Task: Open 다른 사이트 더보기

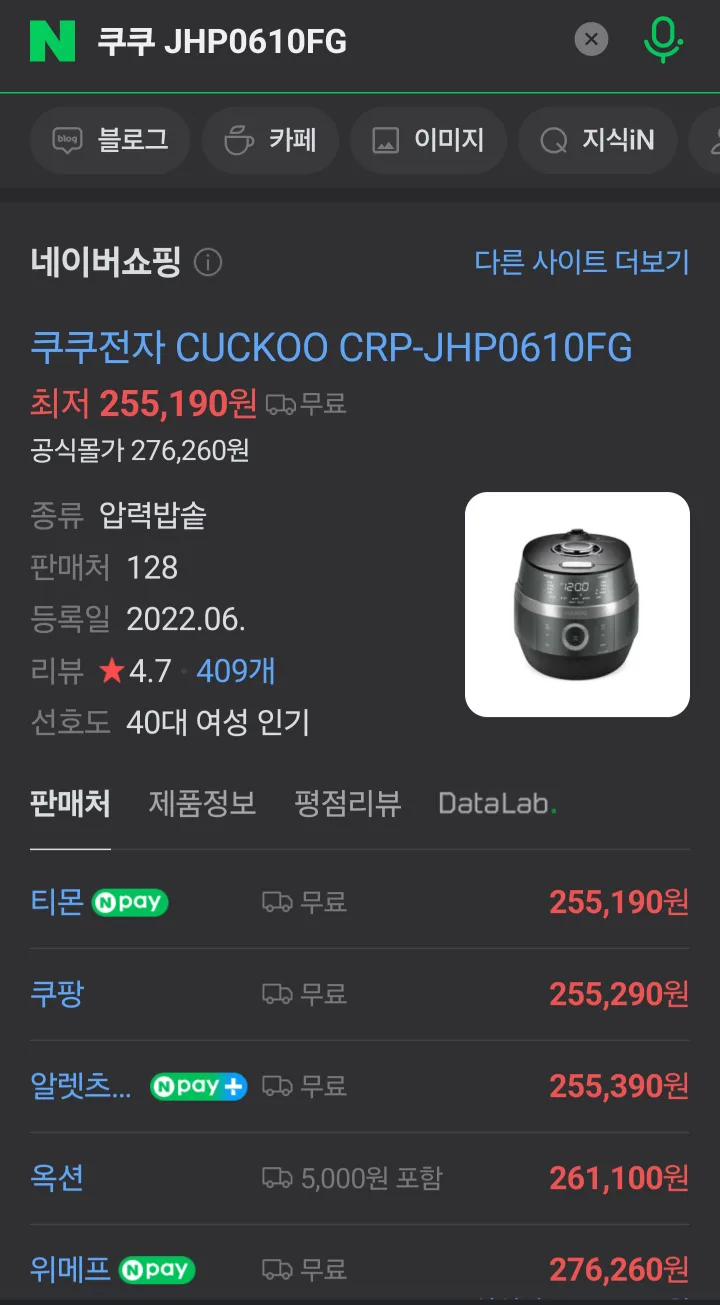Action: [582, 262]
